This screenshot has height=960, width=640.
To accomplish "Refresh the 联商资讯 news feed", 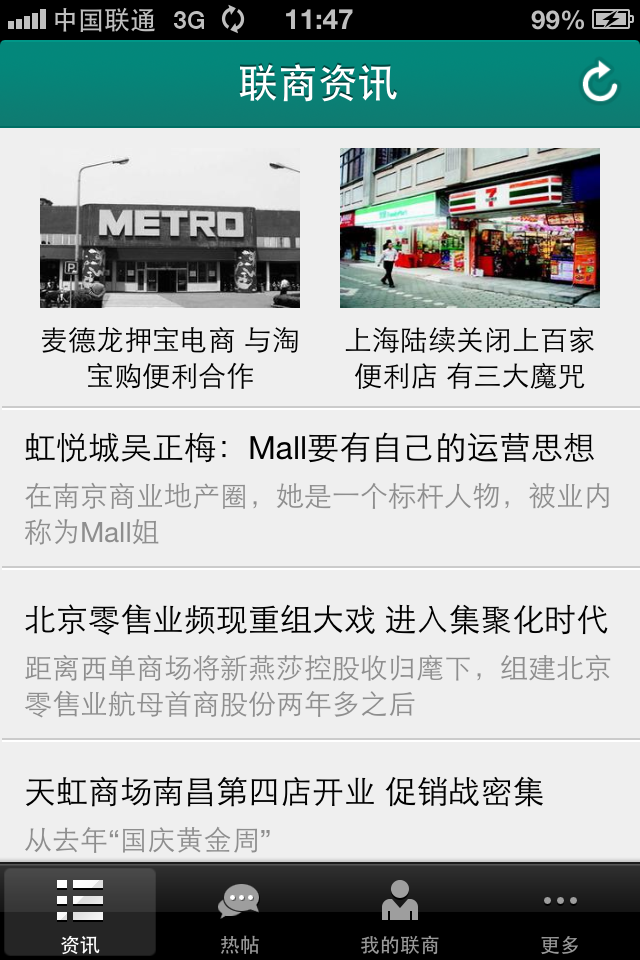I will coord(600,83).
